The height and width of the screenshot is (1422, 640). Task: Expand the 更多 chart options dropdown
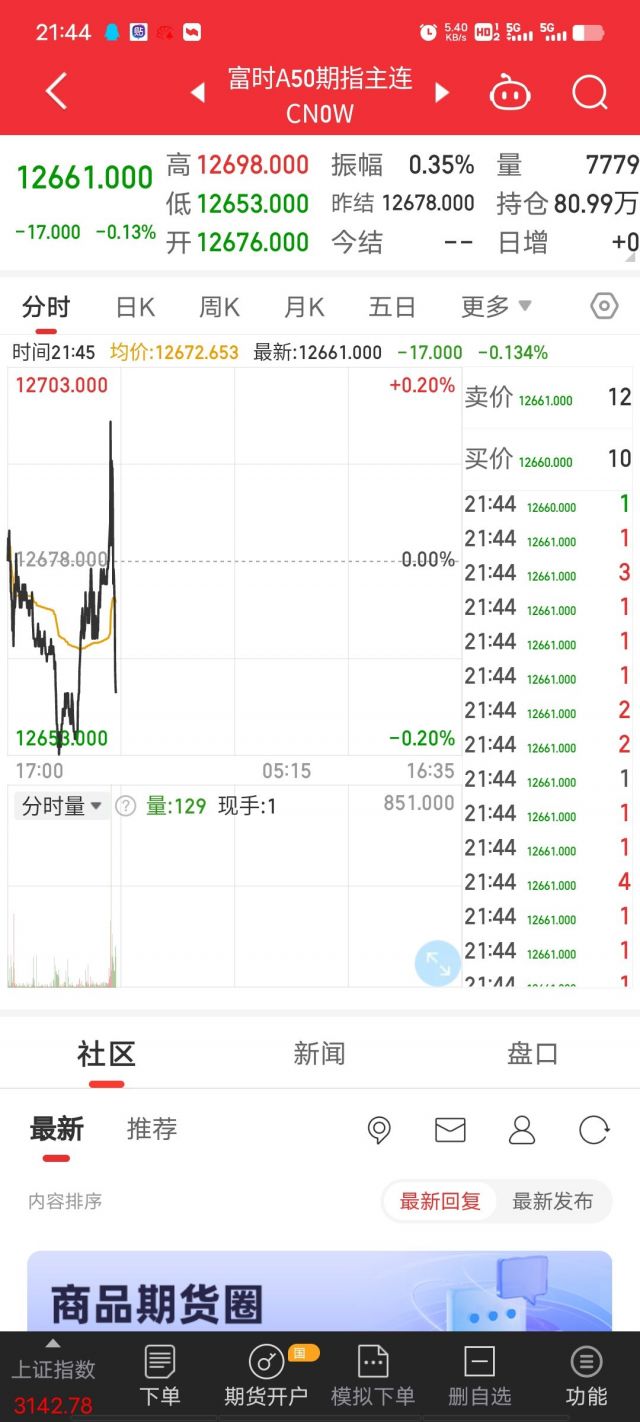(x=496, y=306)
